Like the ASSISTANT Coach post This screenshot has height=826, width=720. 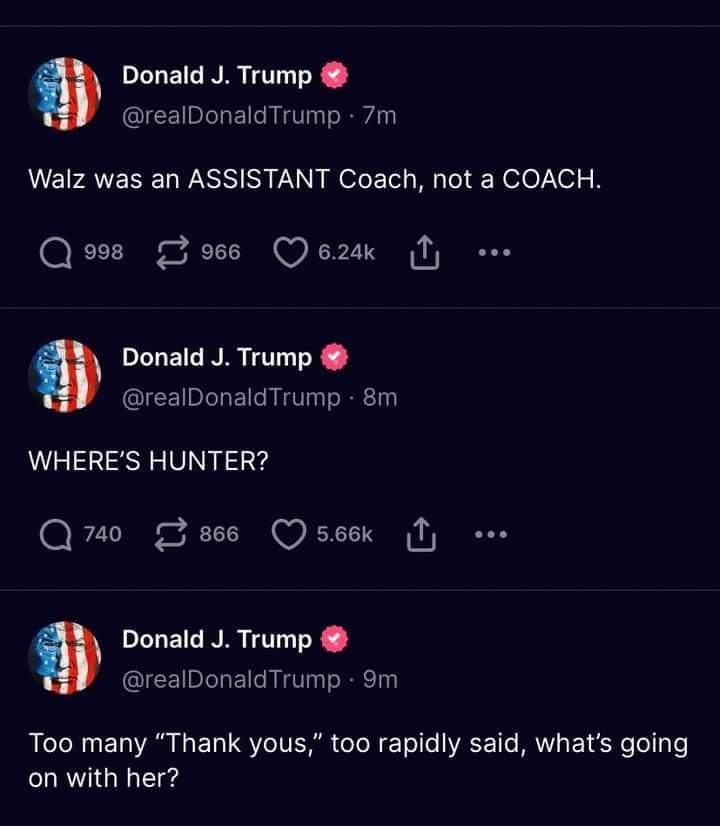[289, 252]
